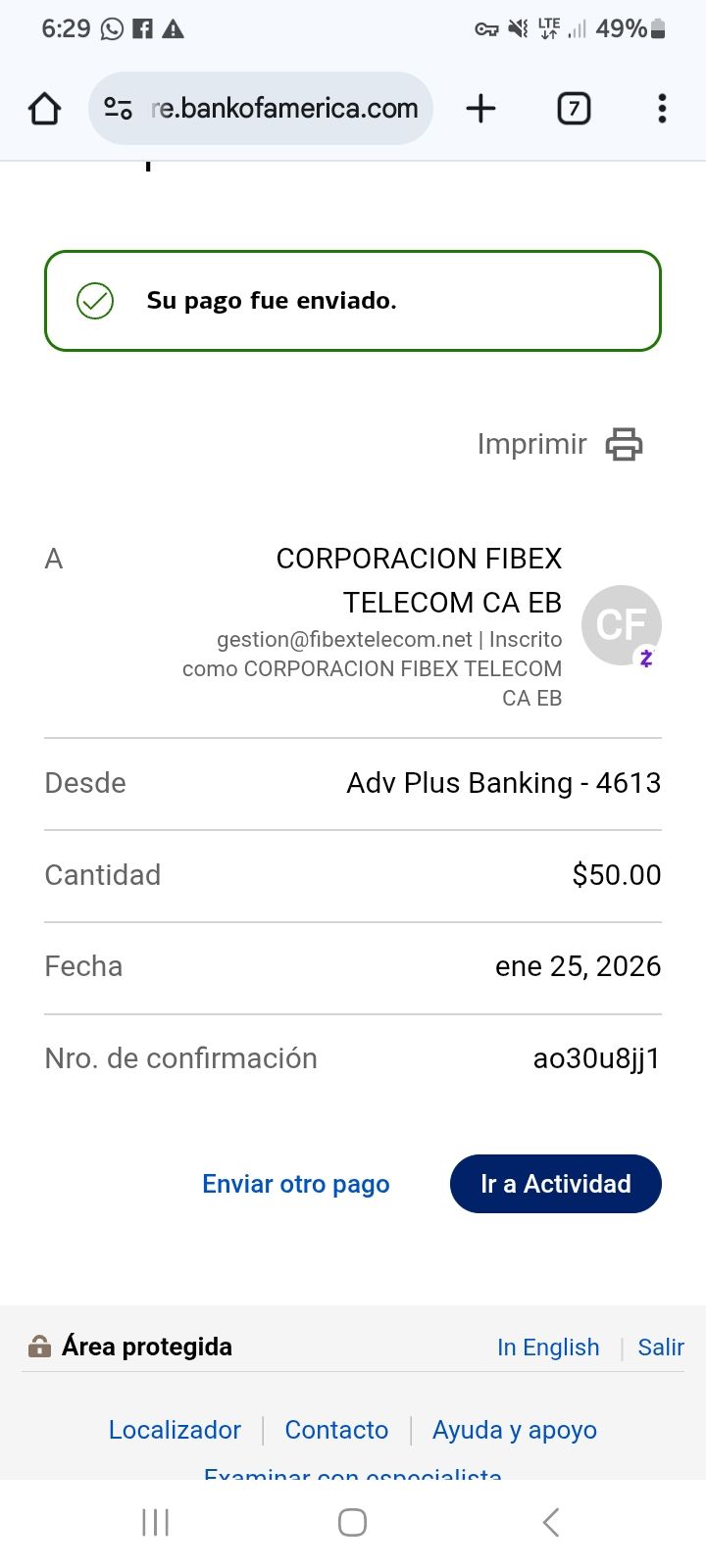Screen dimensions: 706x1568
Task: Open site information icon in address bar
Action: (119, 109)
